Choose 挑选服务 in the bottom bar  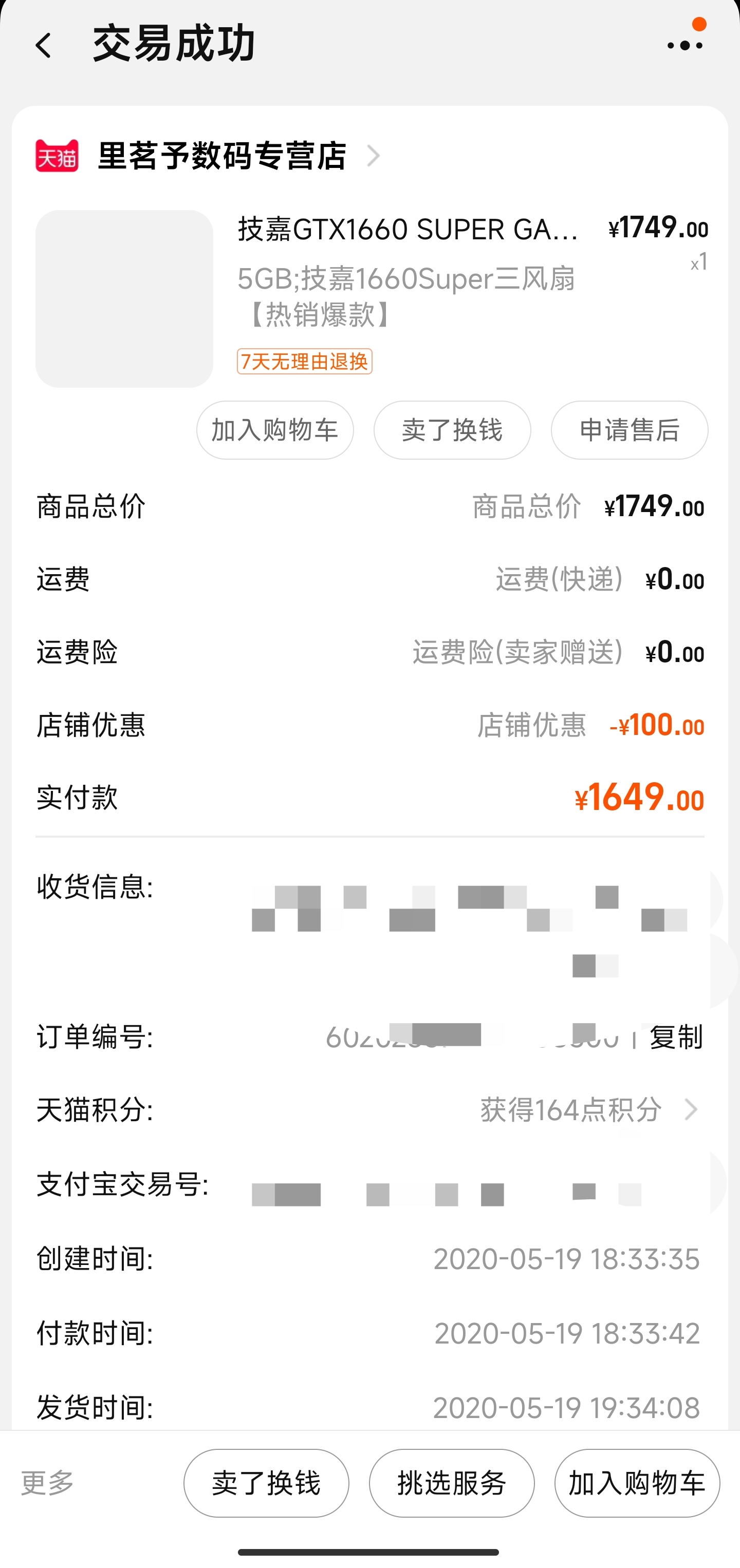451,1483
